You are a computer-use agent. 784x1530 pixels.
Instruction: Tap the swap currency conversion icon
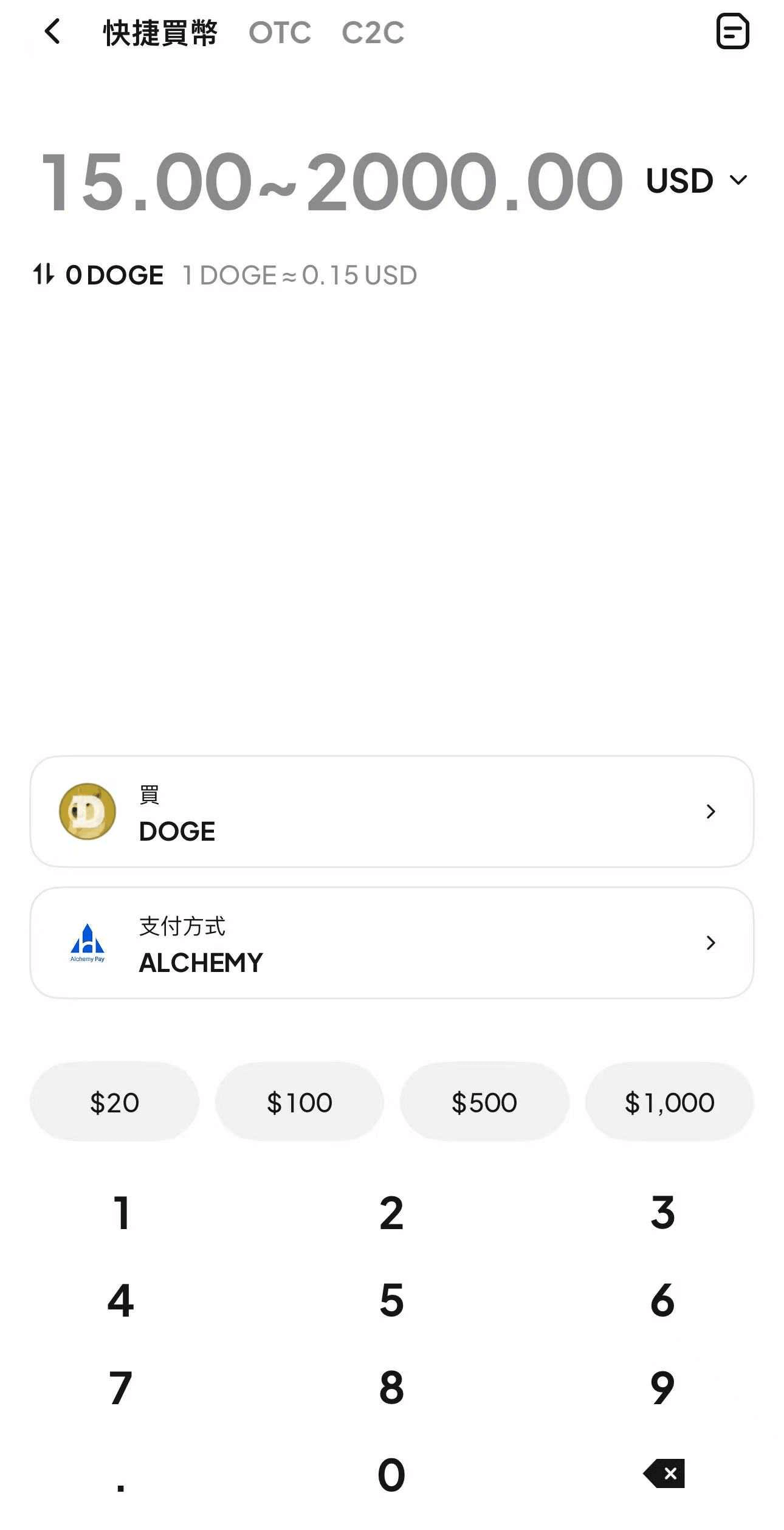coord(44,275)
